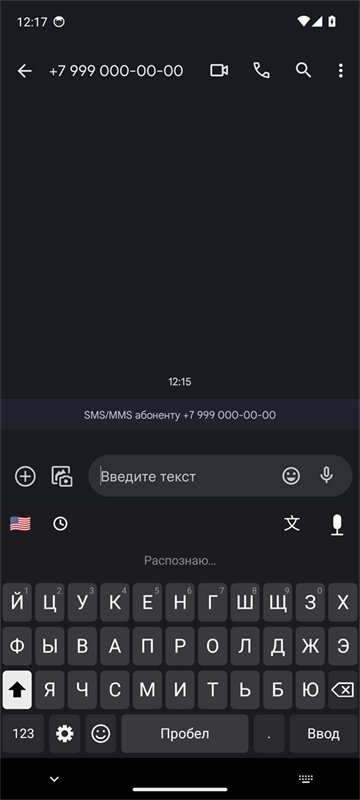Open keyboard clipboard history clock icon
Viewport: 360px width, 800px height.
tap(60, 523)
